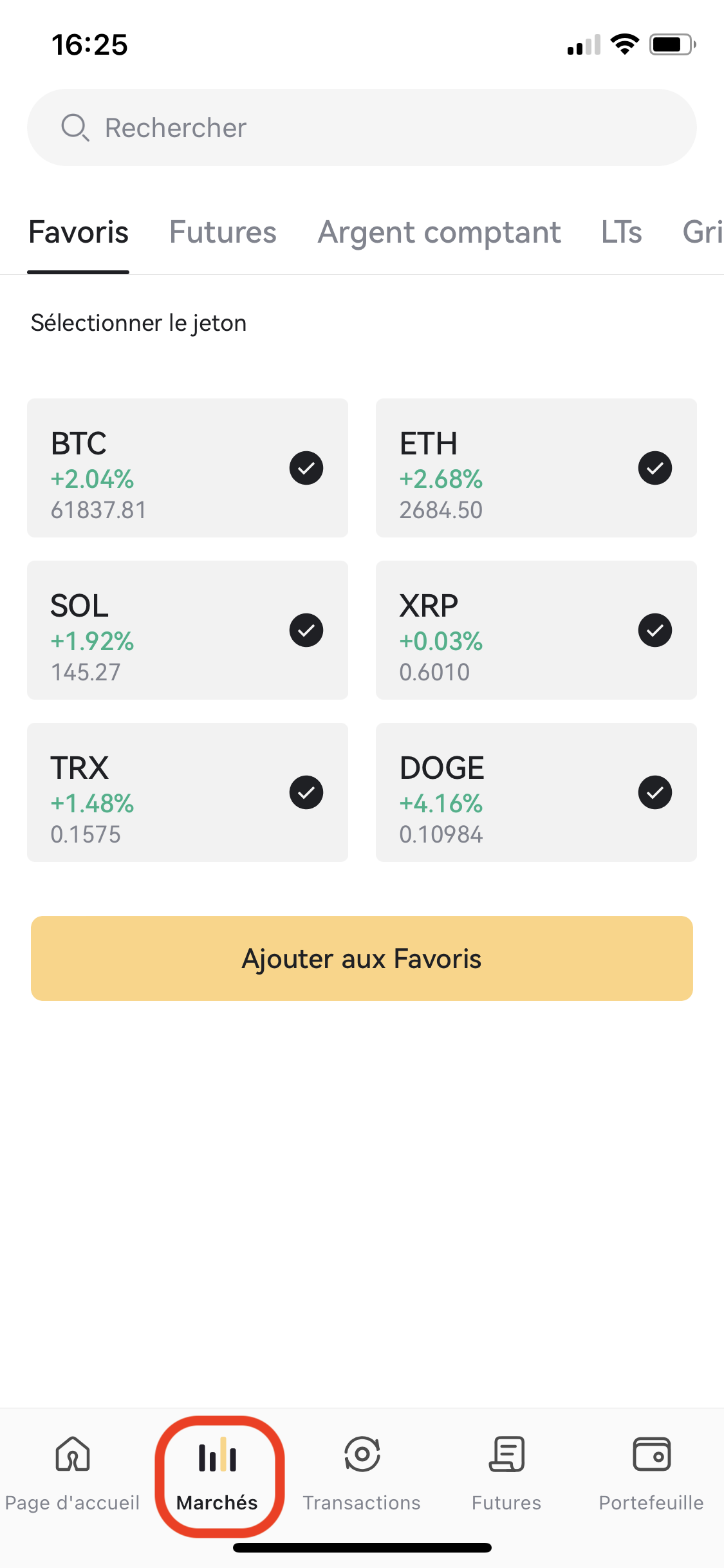Image resolution: width=724 pixels, height=1568 pixels.
Task: Open the Argent comptant tab
Action: coord(440,232)
